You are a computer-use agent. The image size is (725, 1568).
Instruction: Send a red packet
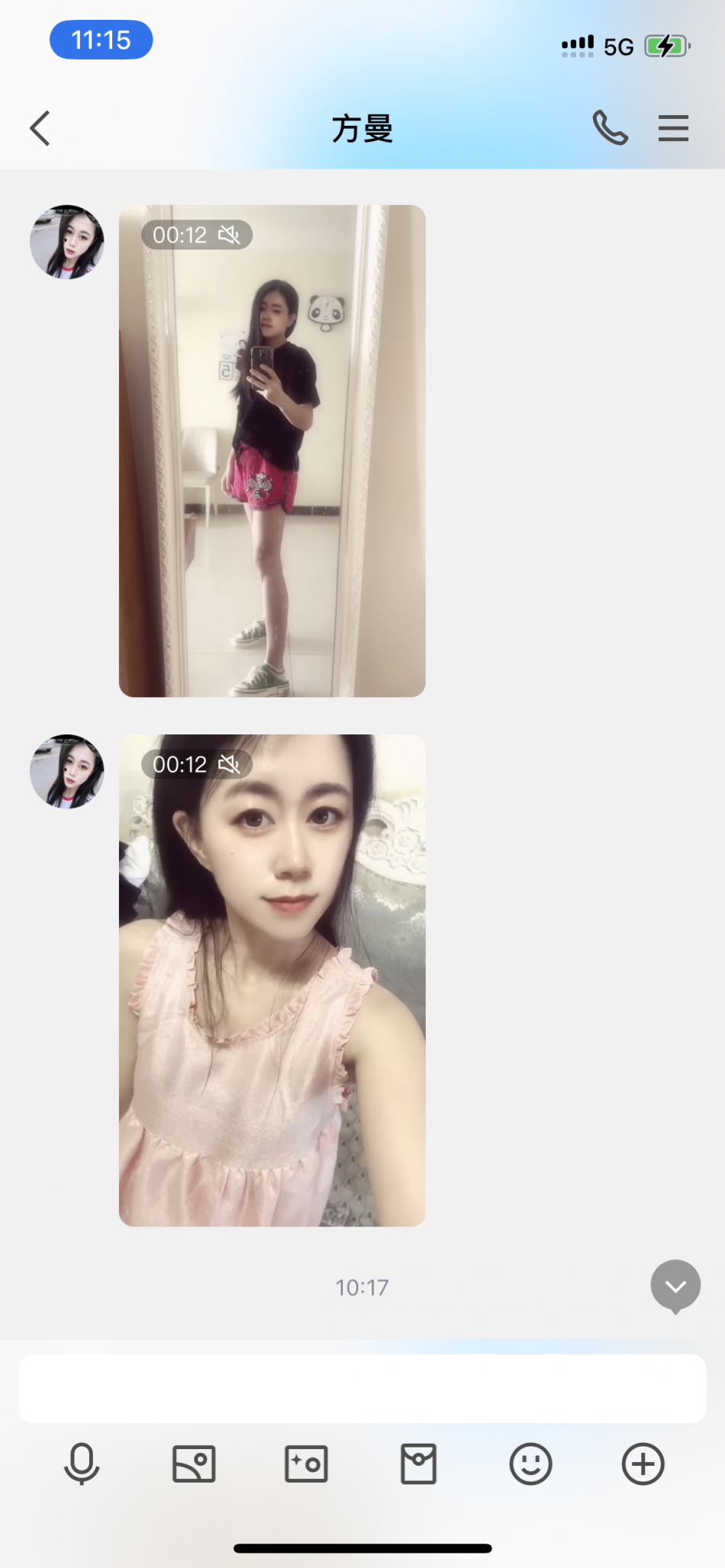pyautogui.click(x=418, y=1464)
